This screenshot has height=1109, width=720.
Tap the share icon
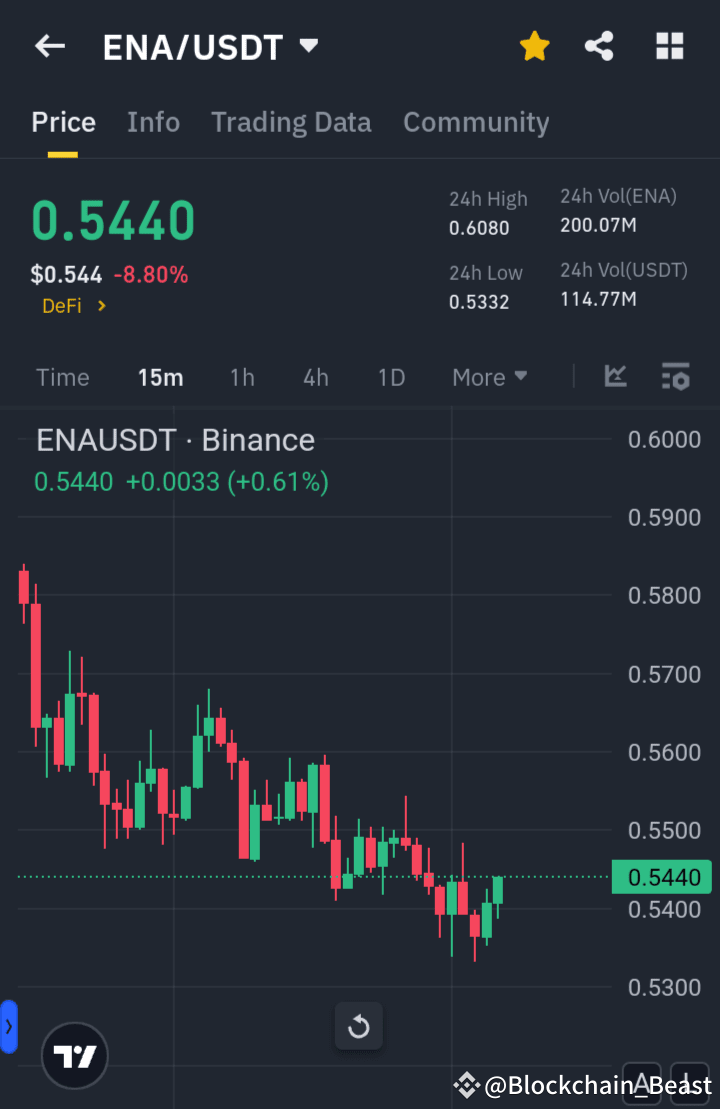point(599,46)
